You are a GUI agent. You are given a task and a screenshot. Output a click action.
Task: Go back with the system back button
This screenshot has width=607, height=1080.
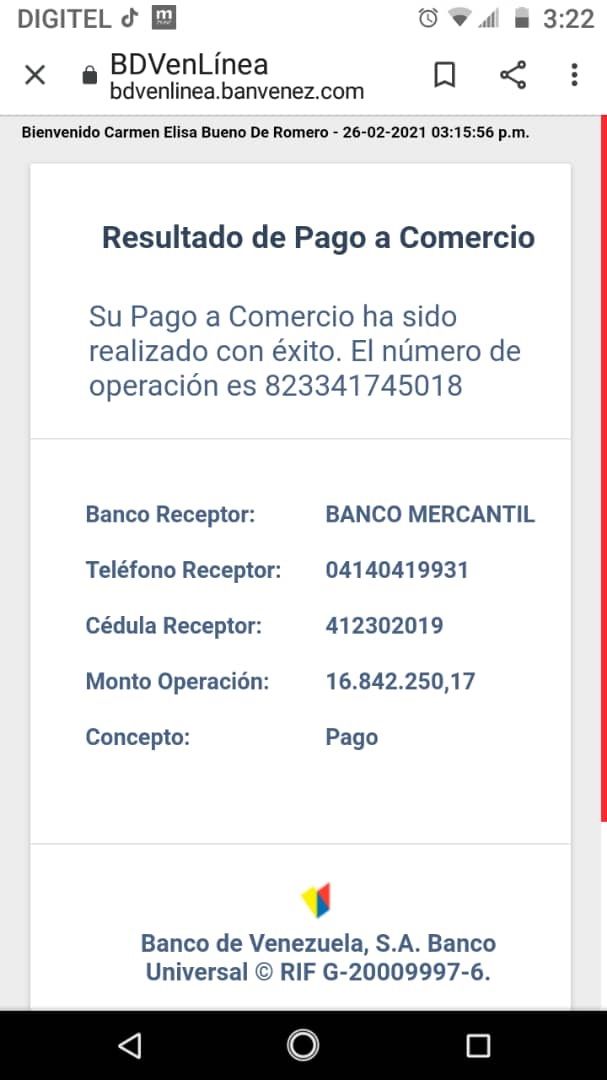point(129,1045)
